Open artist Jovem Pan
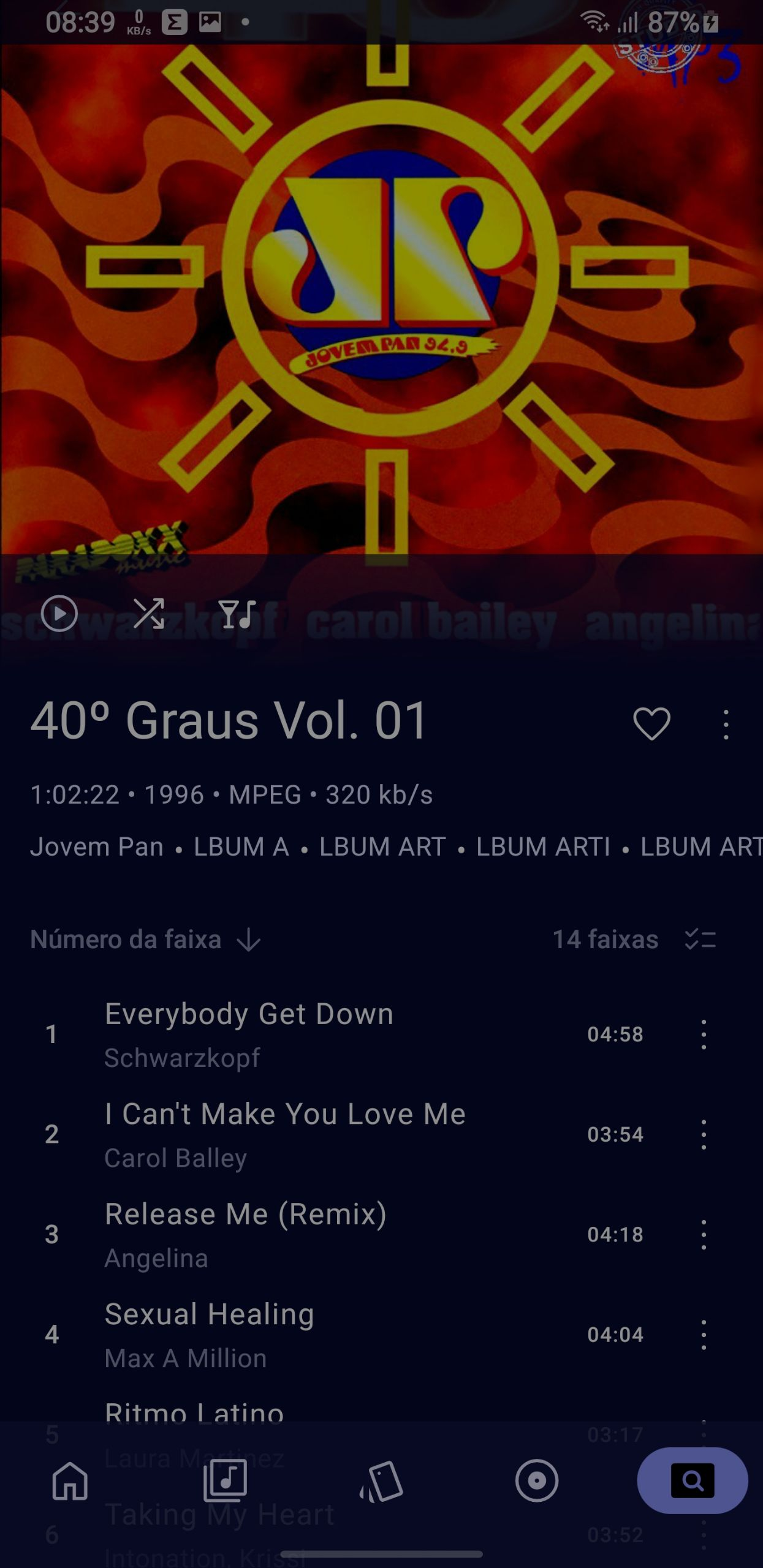Viewport: 763px width, 1568px height. 97,846
